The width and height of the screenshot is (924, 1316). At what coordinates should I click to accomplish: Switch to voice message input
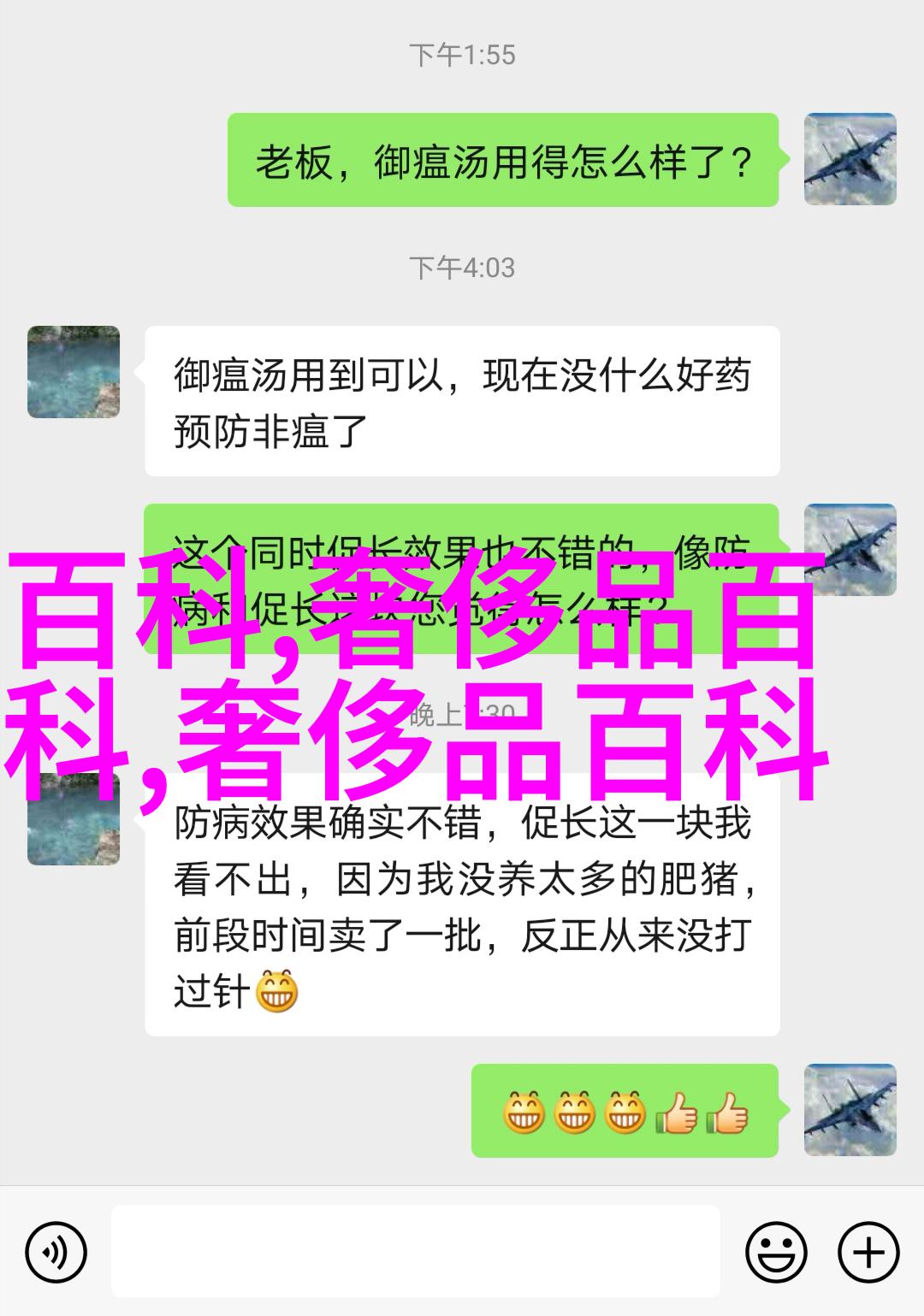pyautogui.click(x=56, y=1254)
